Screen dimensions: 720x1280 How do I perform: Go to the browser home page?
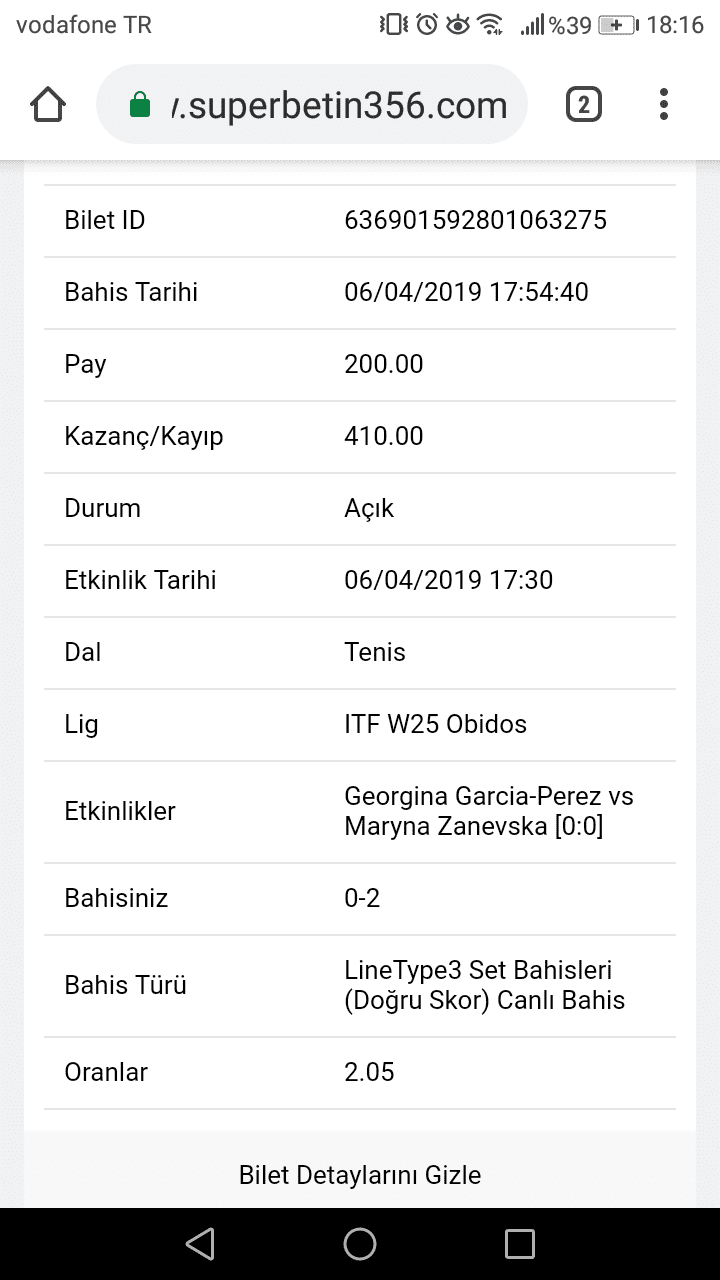tap(49, 104)
